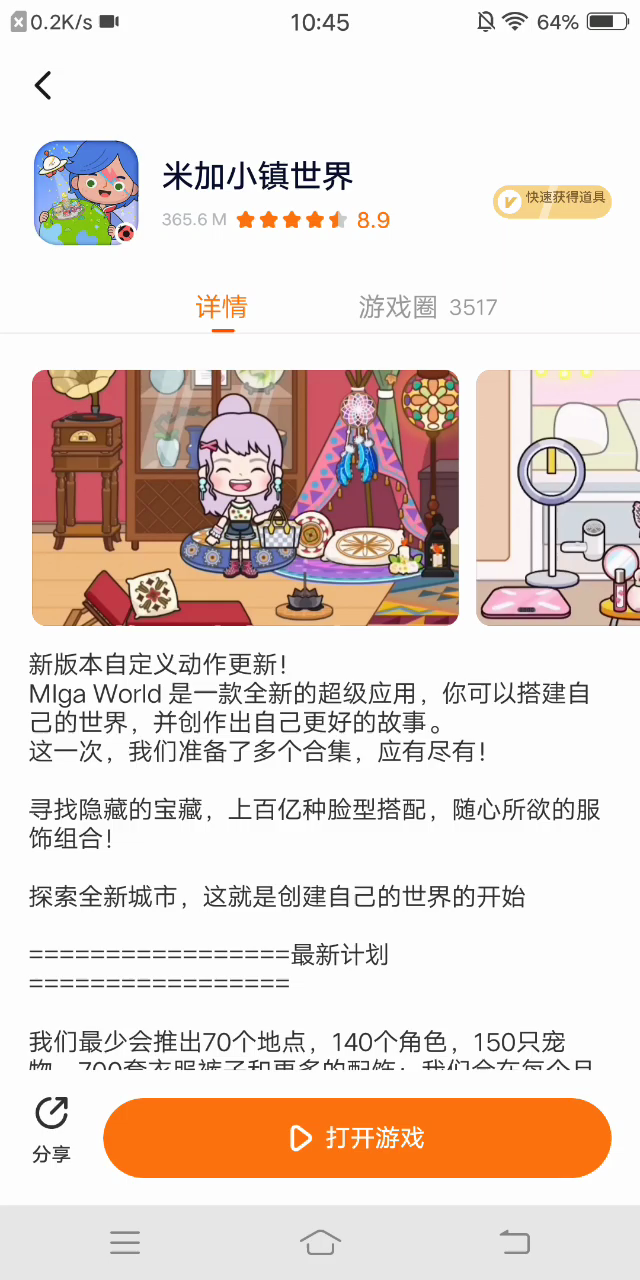Go back using the top arrow

[x=43, y=85]
